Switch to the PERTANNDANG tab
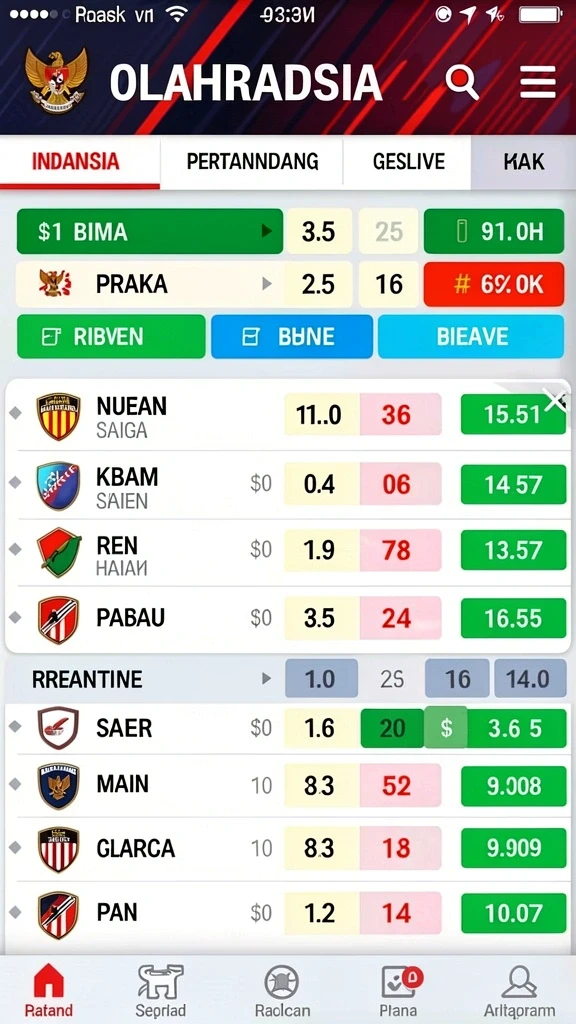The width and height of the screenshot is (576, 1024). [x=252, y=161]
